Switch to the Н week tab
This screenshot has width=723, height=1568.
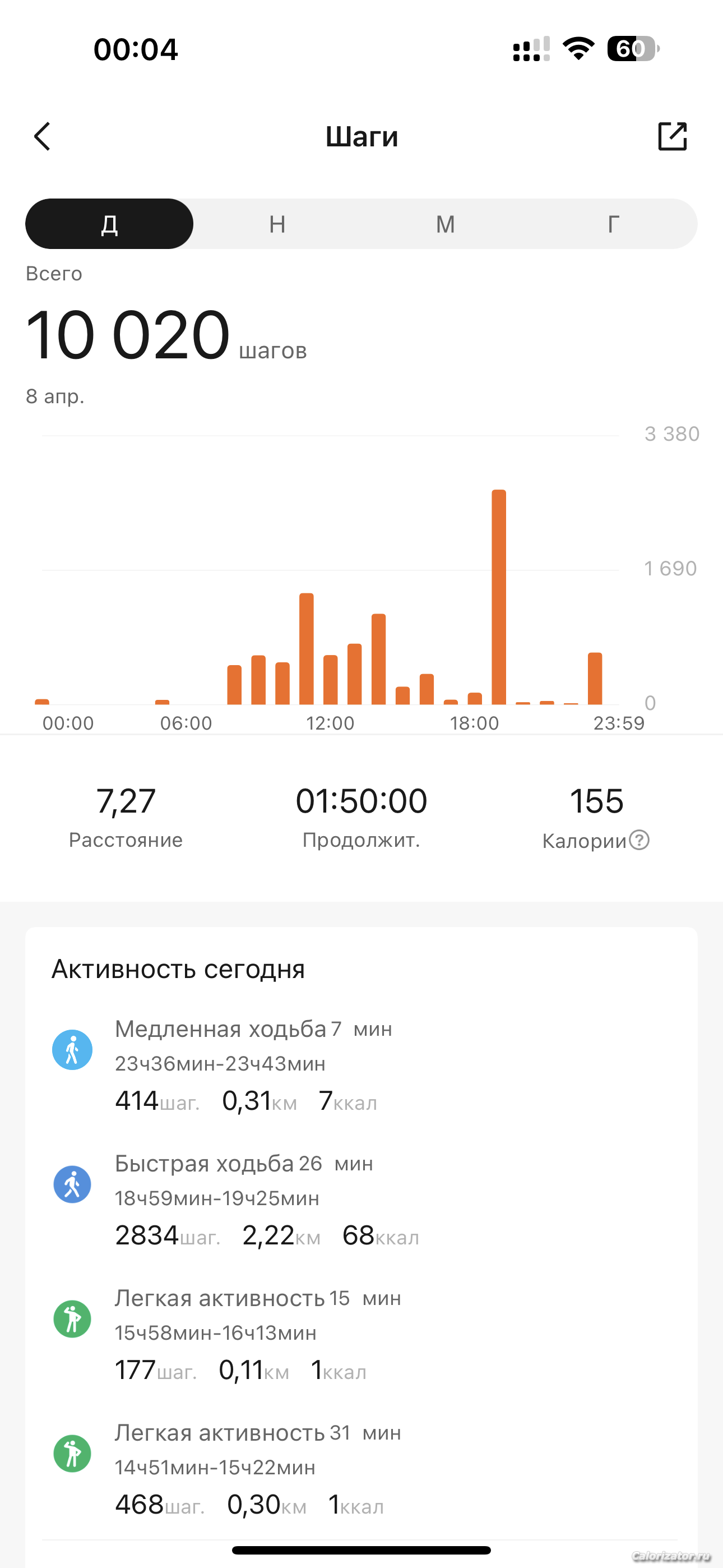click(x=277, y=224)
